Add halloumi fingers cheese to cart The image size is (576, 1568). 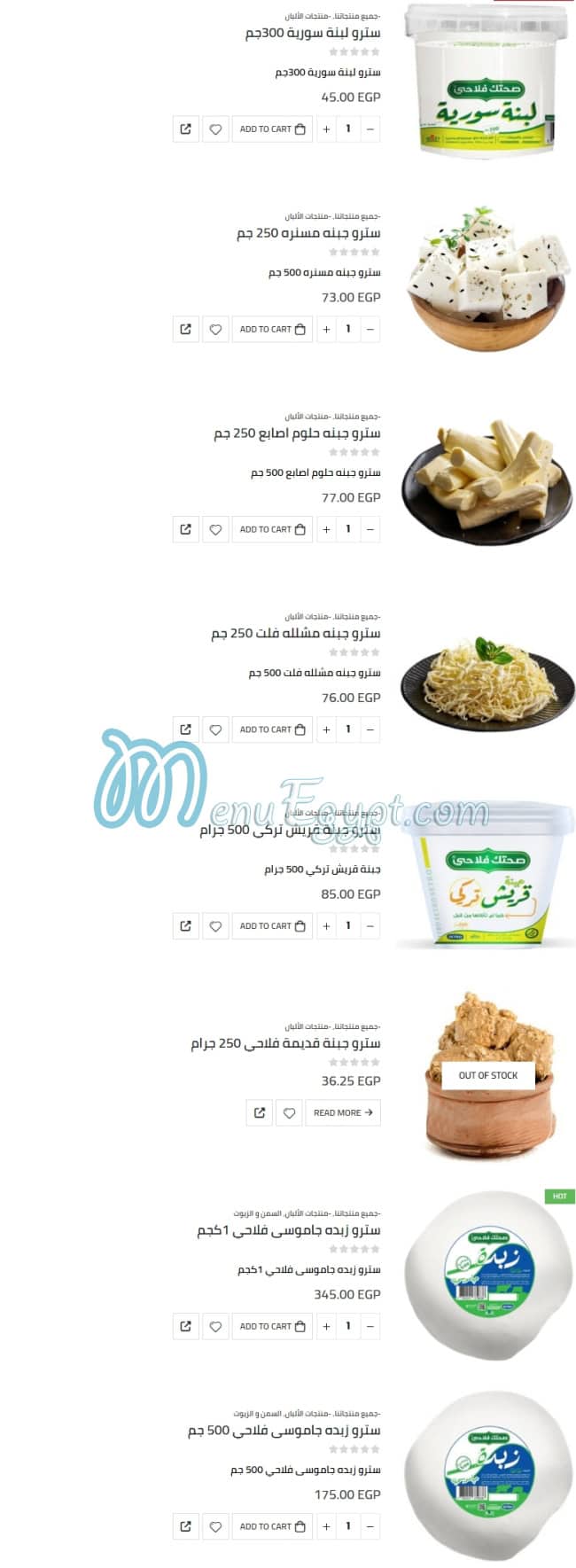coord(272,530)
